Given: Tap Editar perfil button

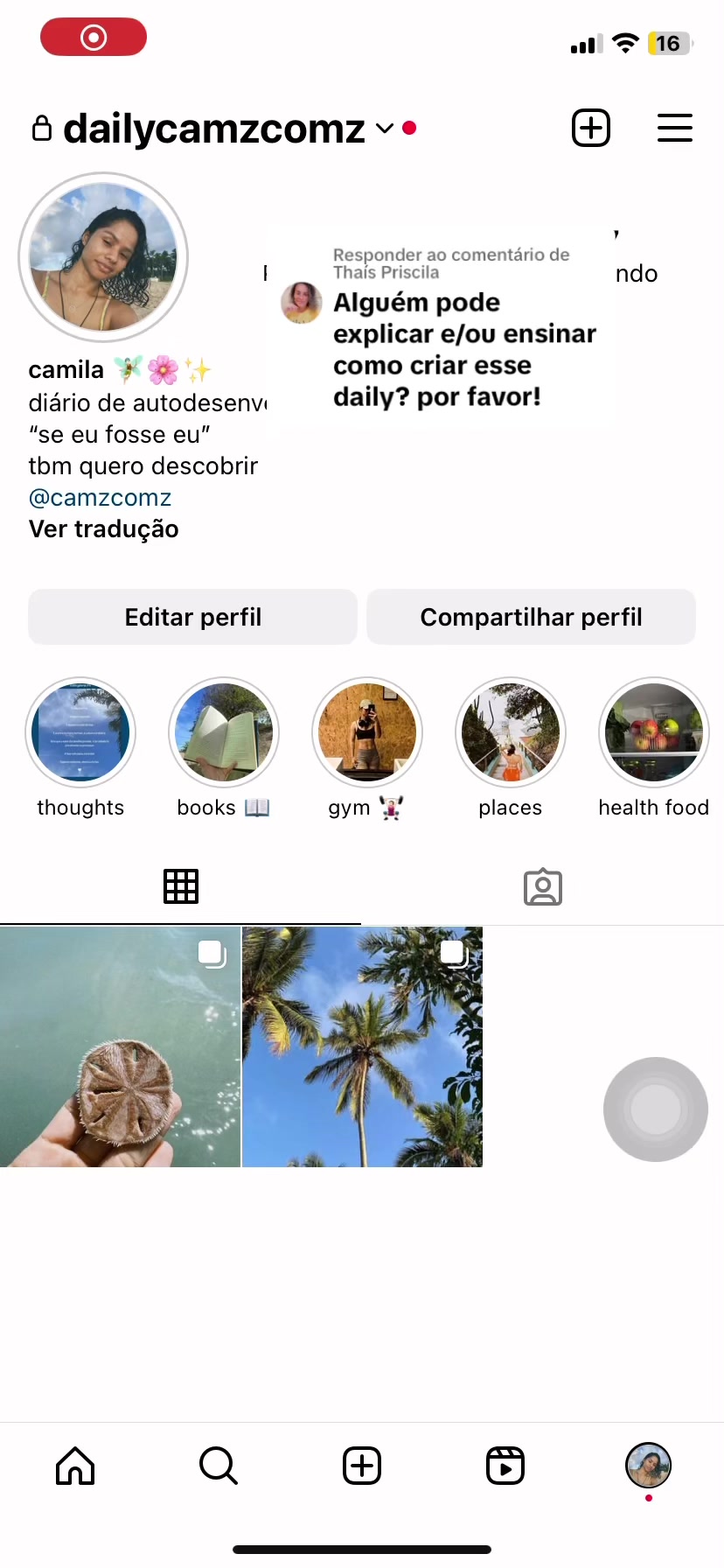Looking at the screenshot, I should coord(192,617).
